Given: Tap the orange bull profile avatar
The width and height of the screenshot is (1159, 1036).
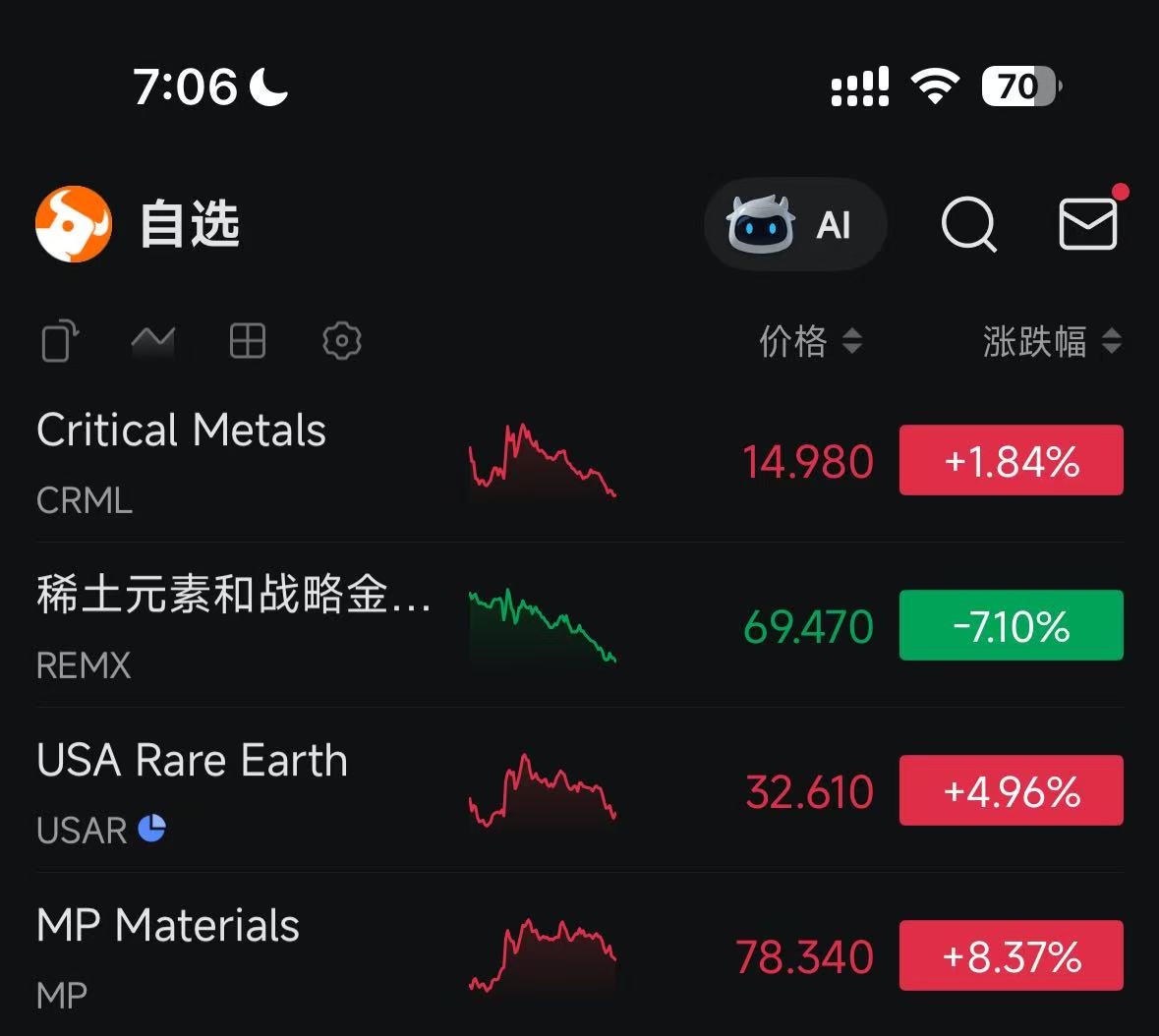Looking at the screenshot, I should (74, 224).
